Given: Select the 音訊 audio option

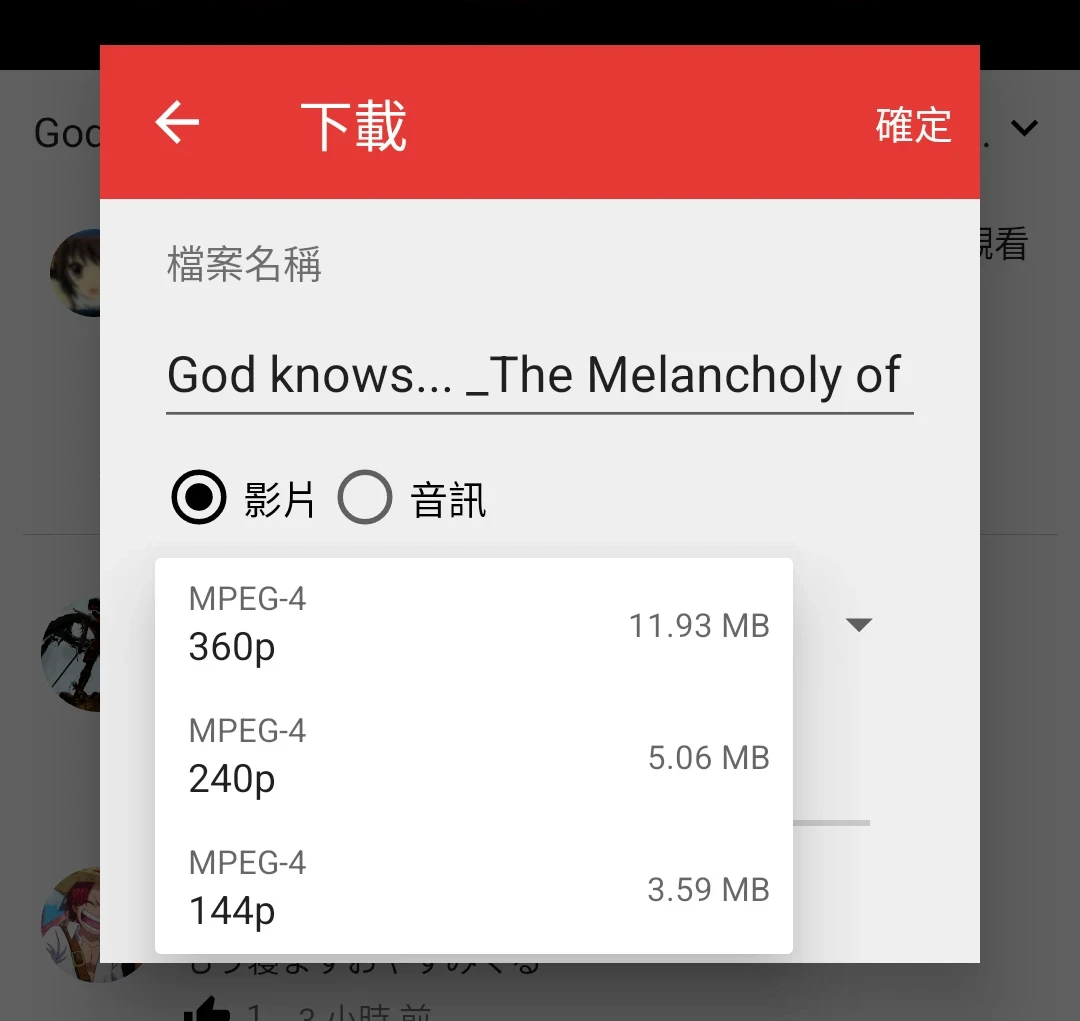Looking at the screenshot, I should (x=365, y=497).
